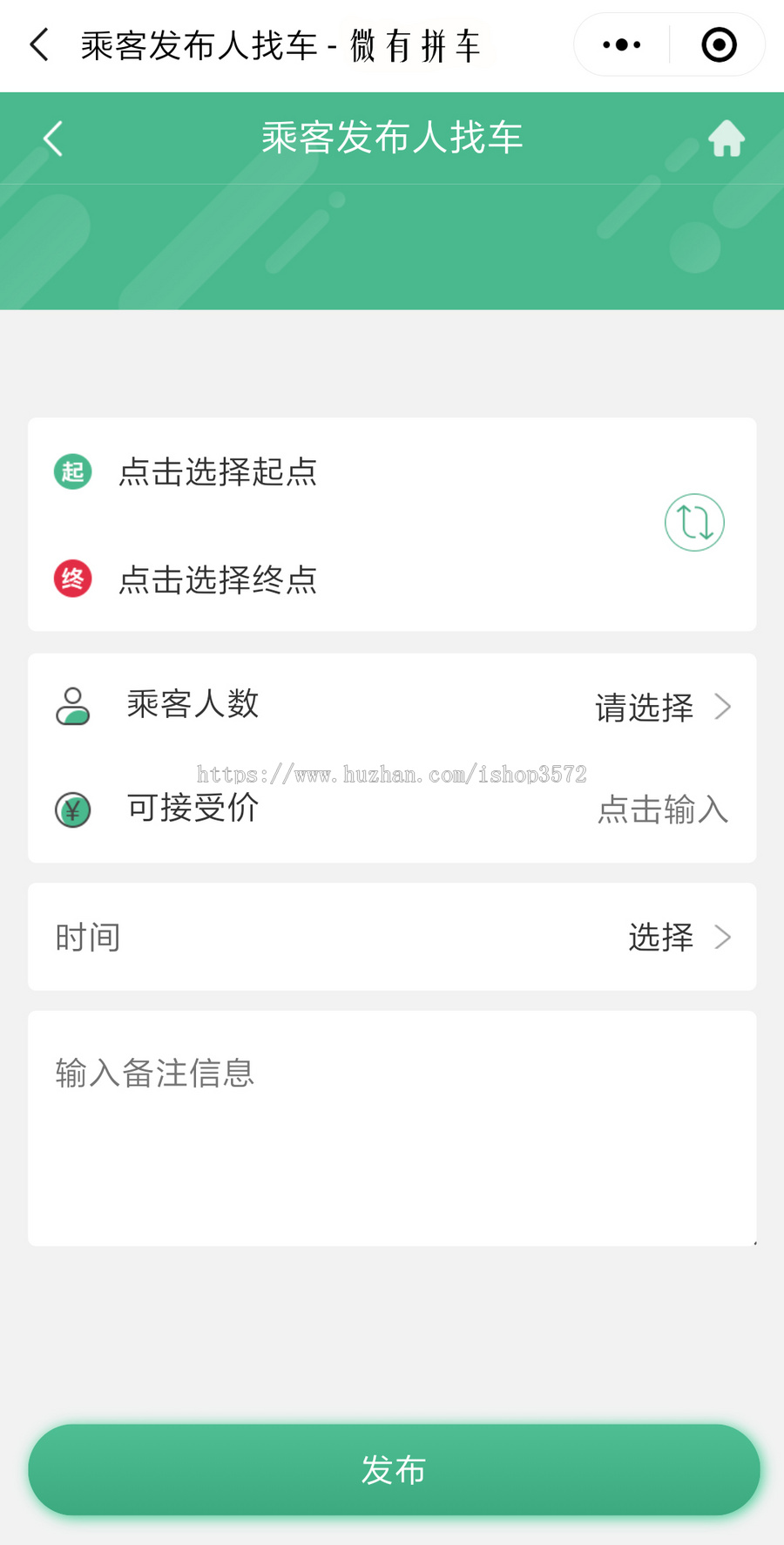
Task: Open the 请选择 passenger count selector
Action: click(x=643, y=707)
